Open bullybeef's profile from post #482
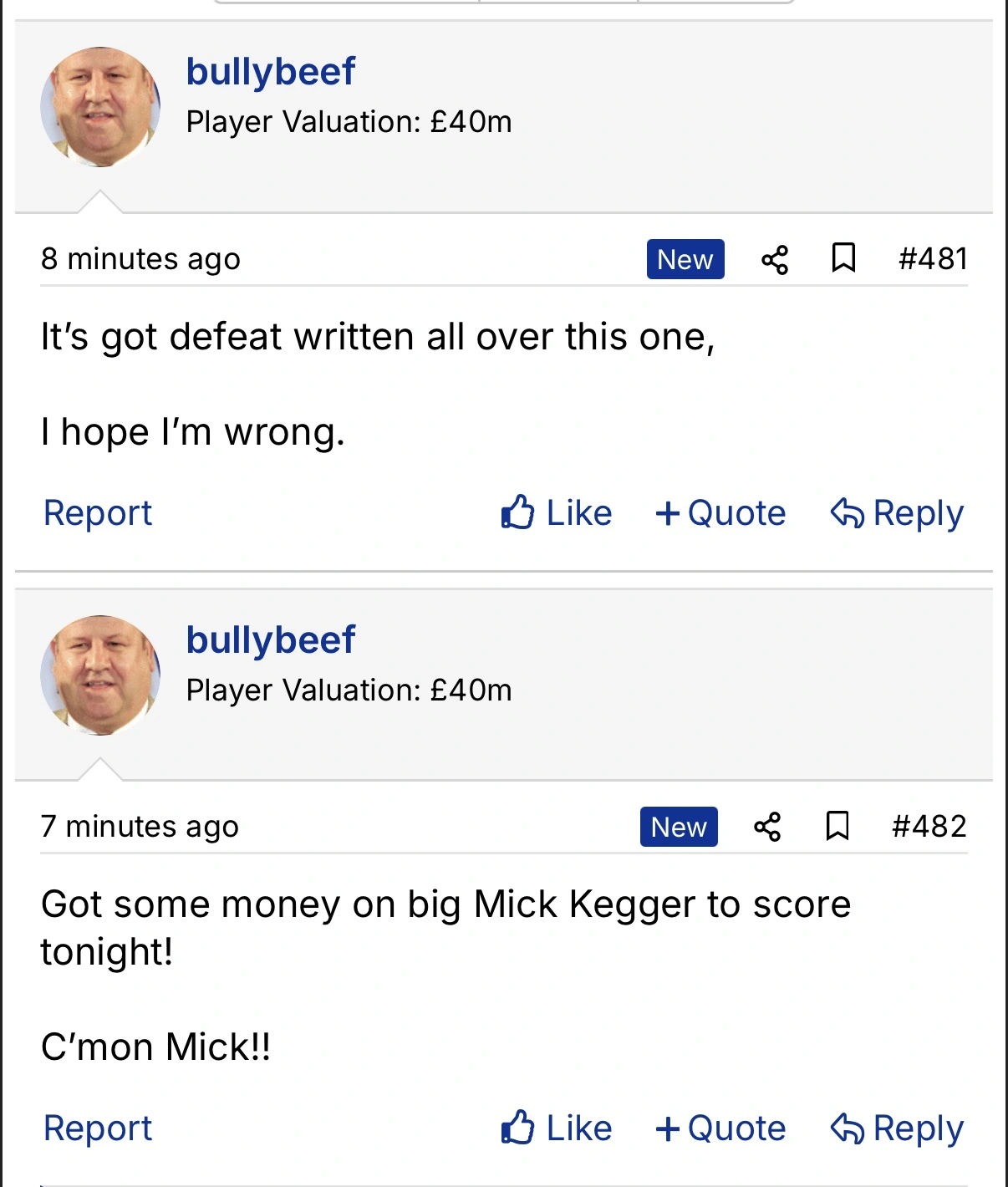 (270, 639)
